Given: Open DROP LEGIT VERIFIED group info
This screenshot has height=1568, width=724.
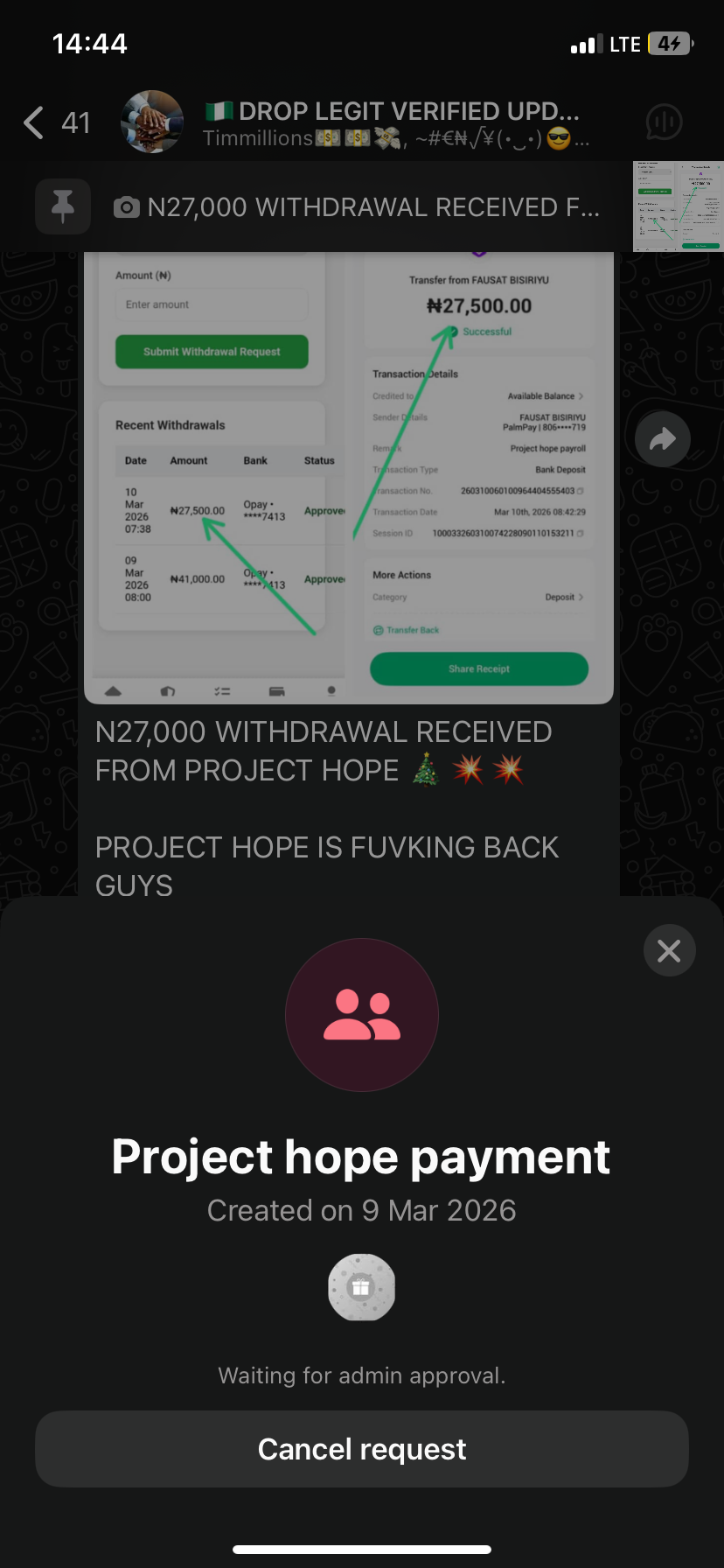Looking at the screenshot, I should tap(393, 122).
